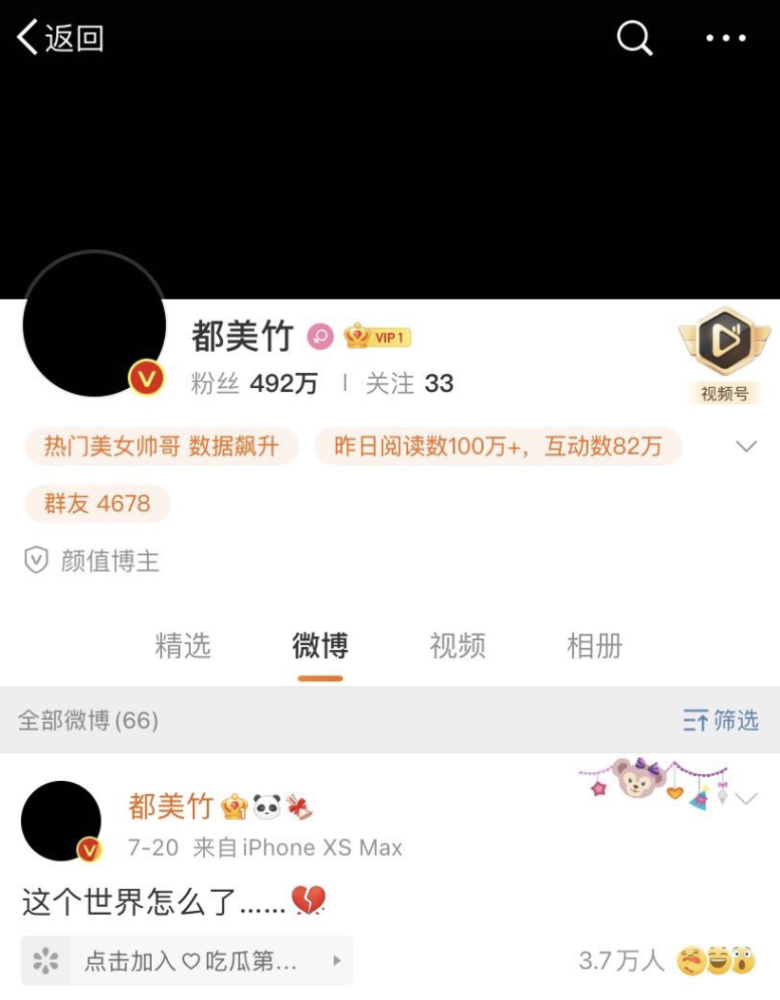Expand the profile tags section chevron

746,447
